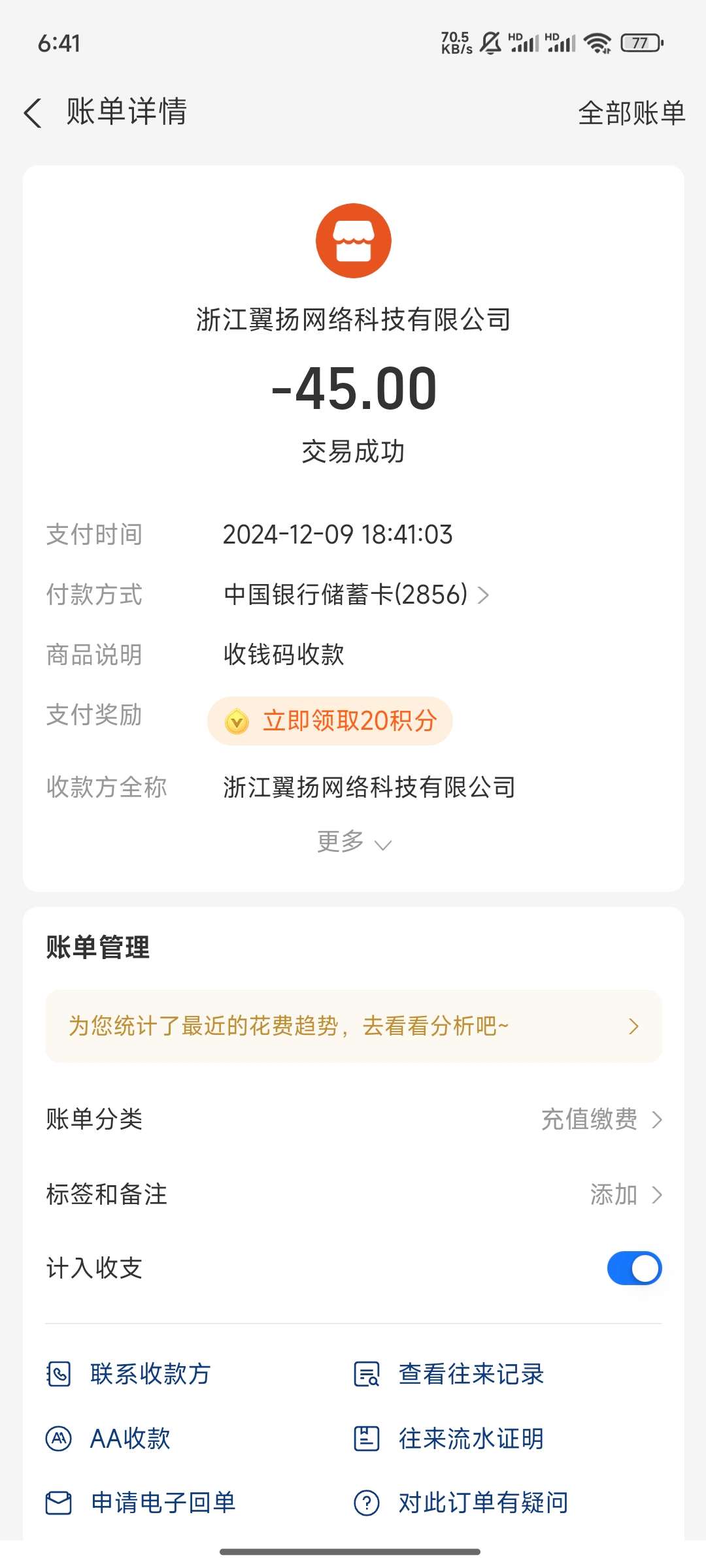Choose 申请电子回单

pyautogui.click(x=142, y=1503)
